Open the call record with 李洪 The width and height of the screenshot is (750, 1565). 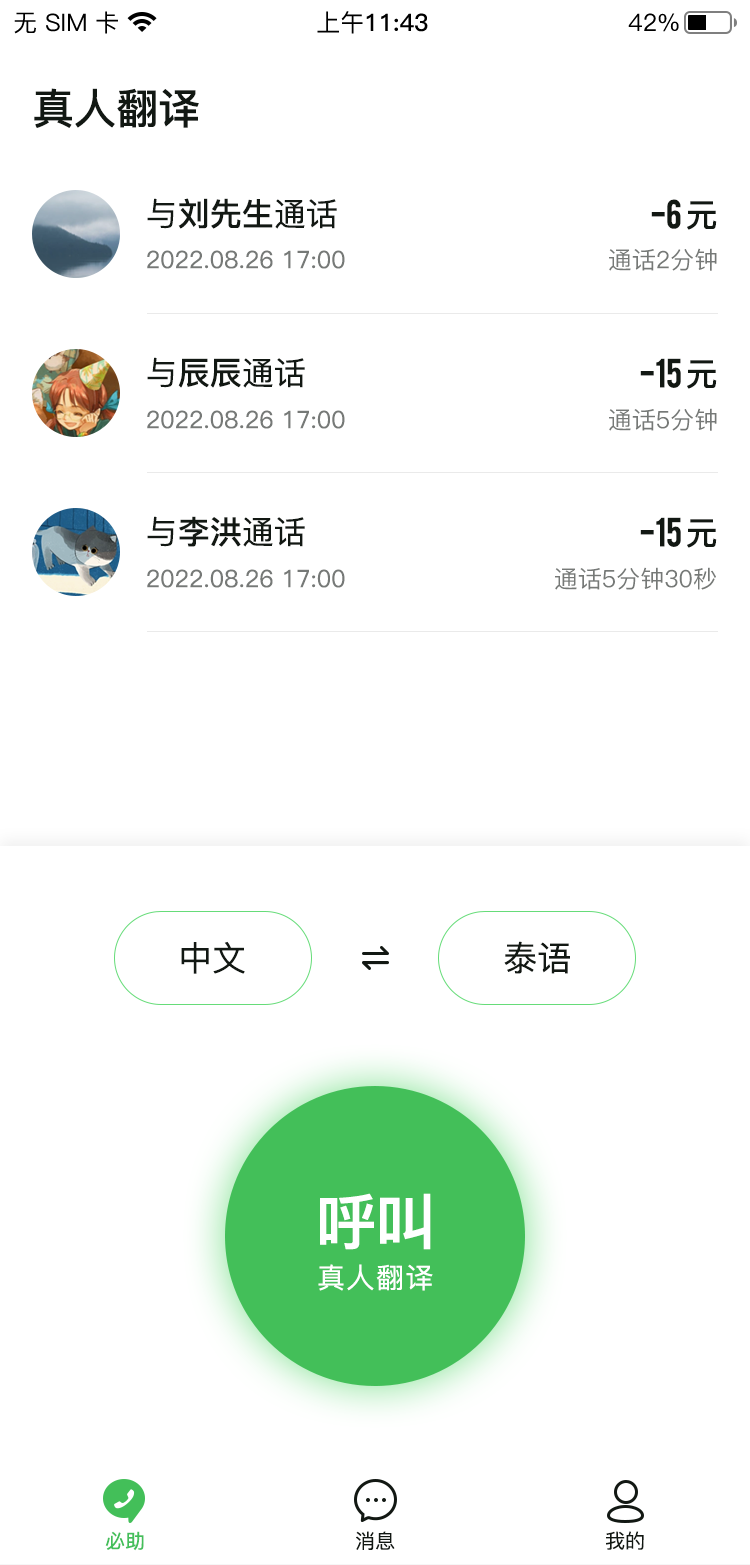point(375,553)
